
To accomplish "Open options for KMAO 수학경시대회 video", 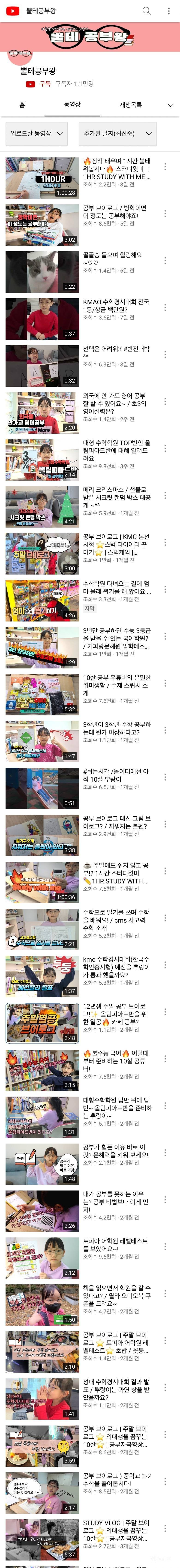I will pos(165,307).
